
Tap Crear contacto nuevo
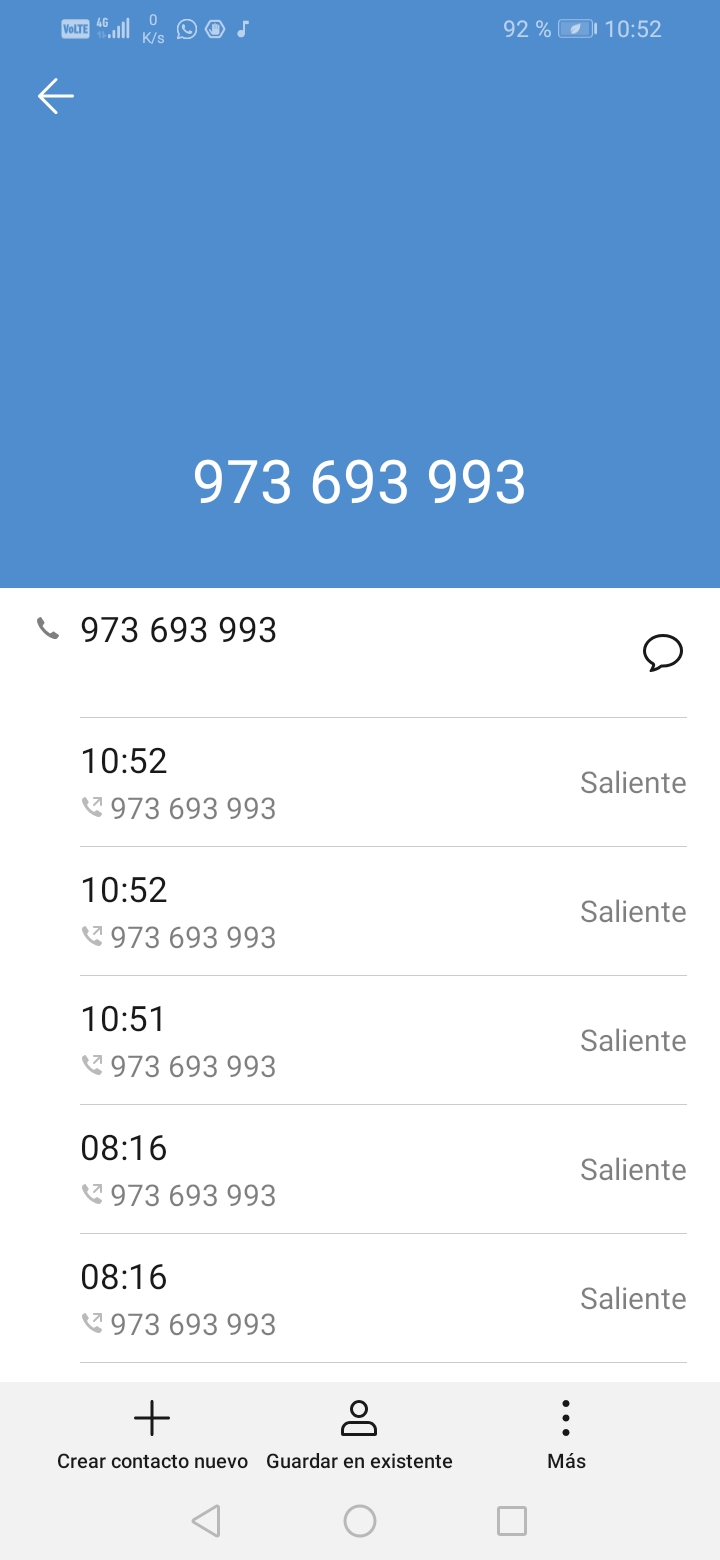click(x=152, y=1436)
